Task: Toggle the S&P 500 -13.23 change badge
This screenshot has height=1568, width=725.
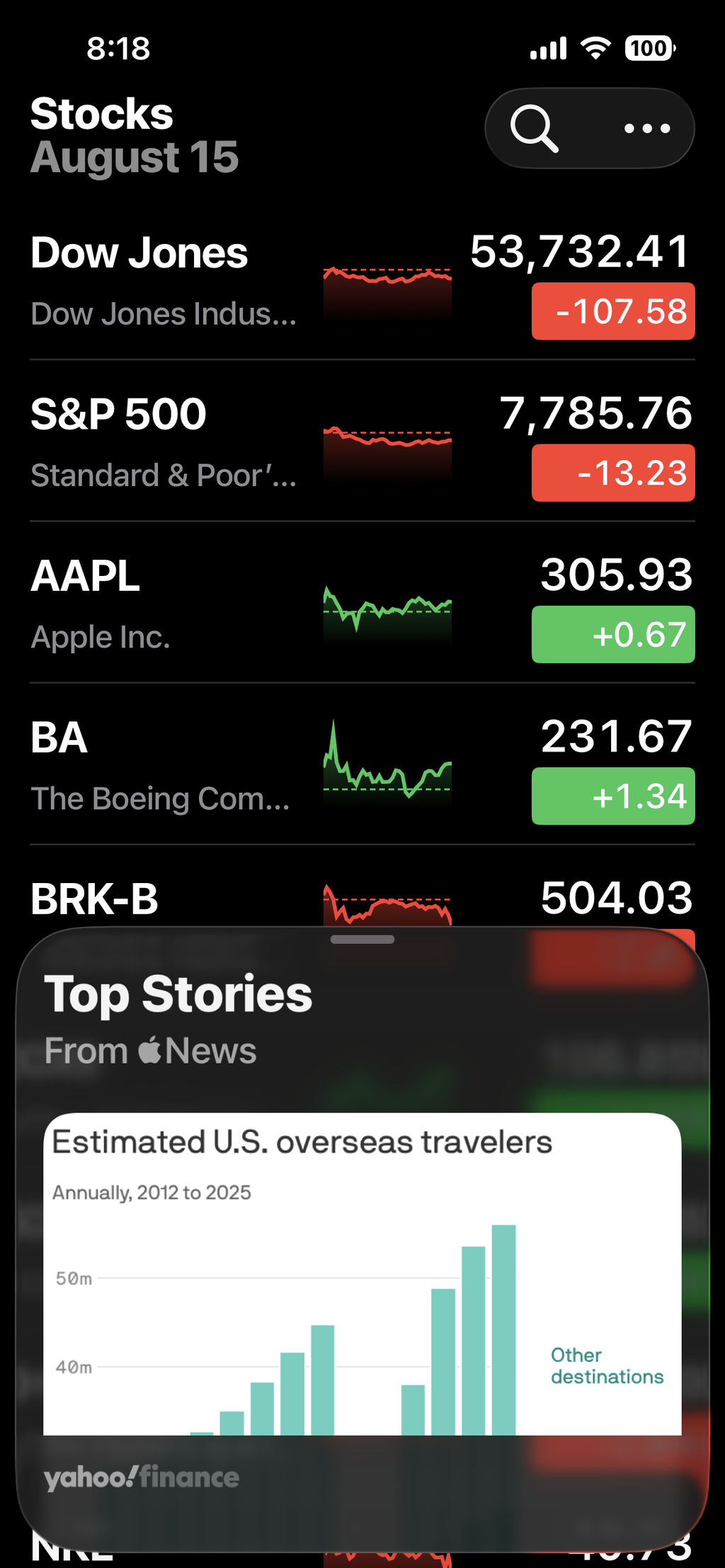Action: 613,473
